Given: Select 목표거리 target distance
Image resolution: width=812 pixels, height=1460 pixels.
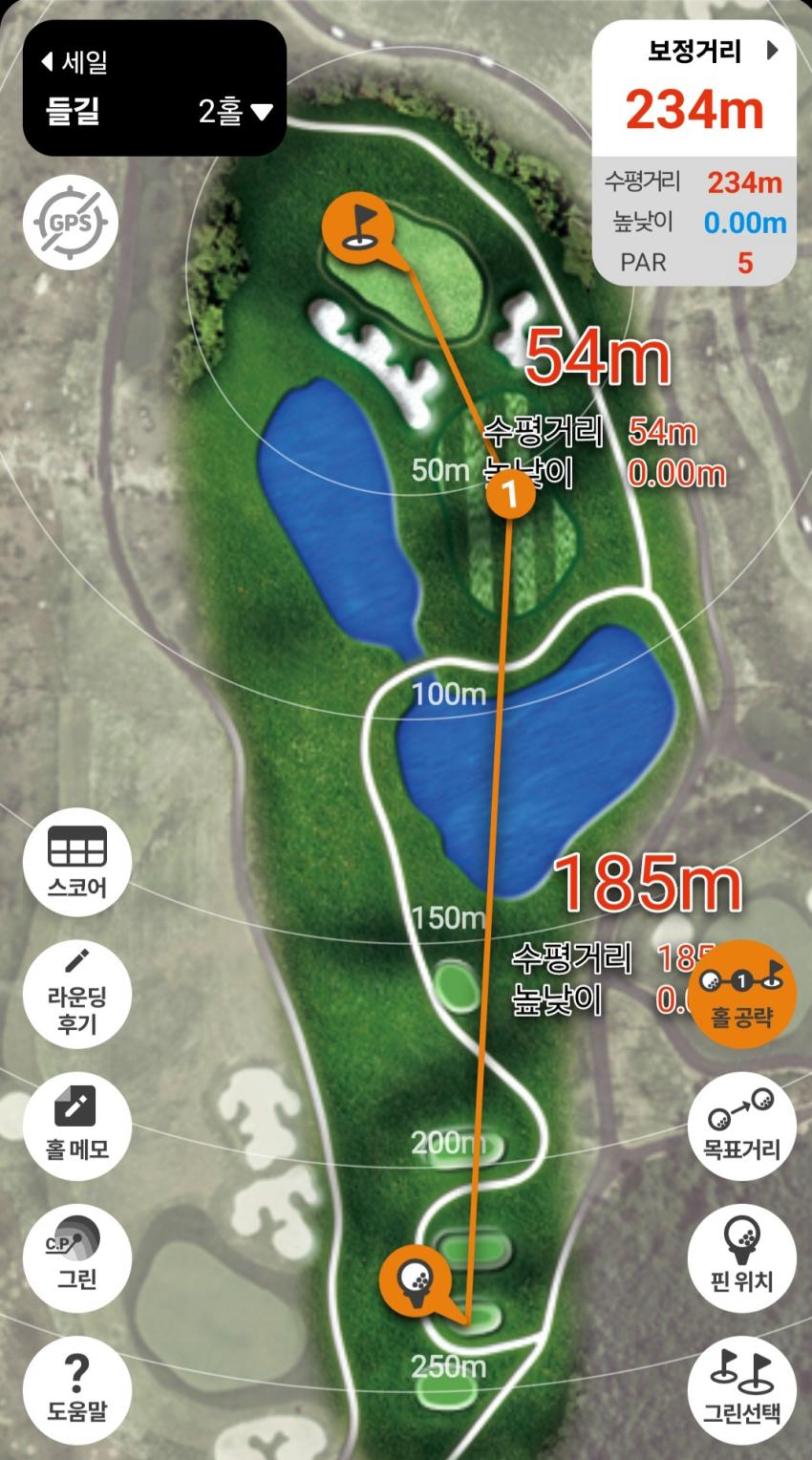Looking at the screenshot, I should tap(741, 1127).
